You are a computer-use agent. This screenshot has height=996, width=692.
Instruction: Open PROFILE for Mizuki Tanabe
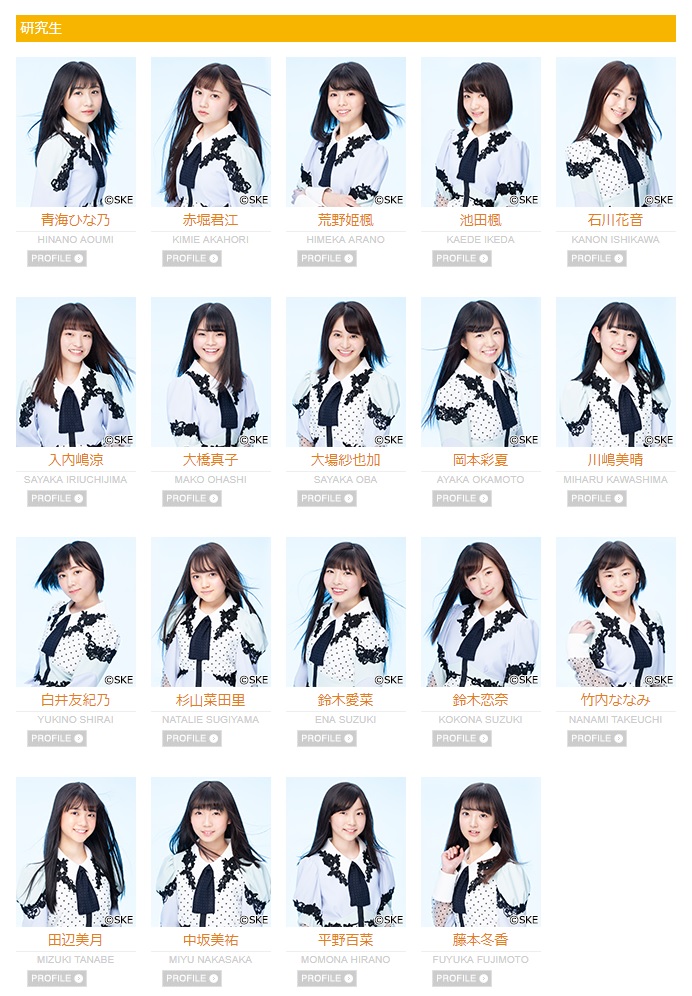[x=57, y=978]
